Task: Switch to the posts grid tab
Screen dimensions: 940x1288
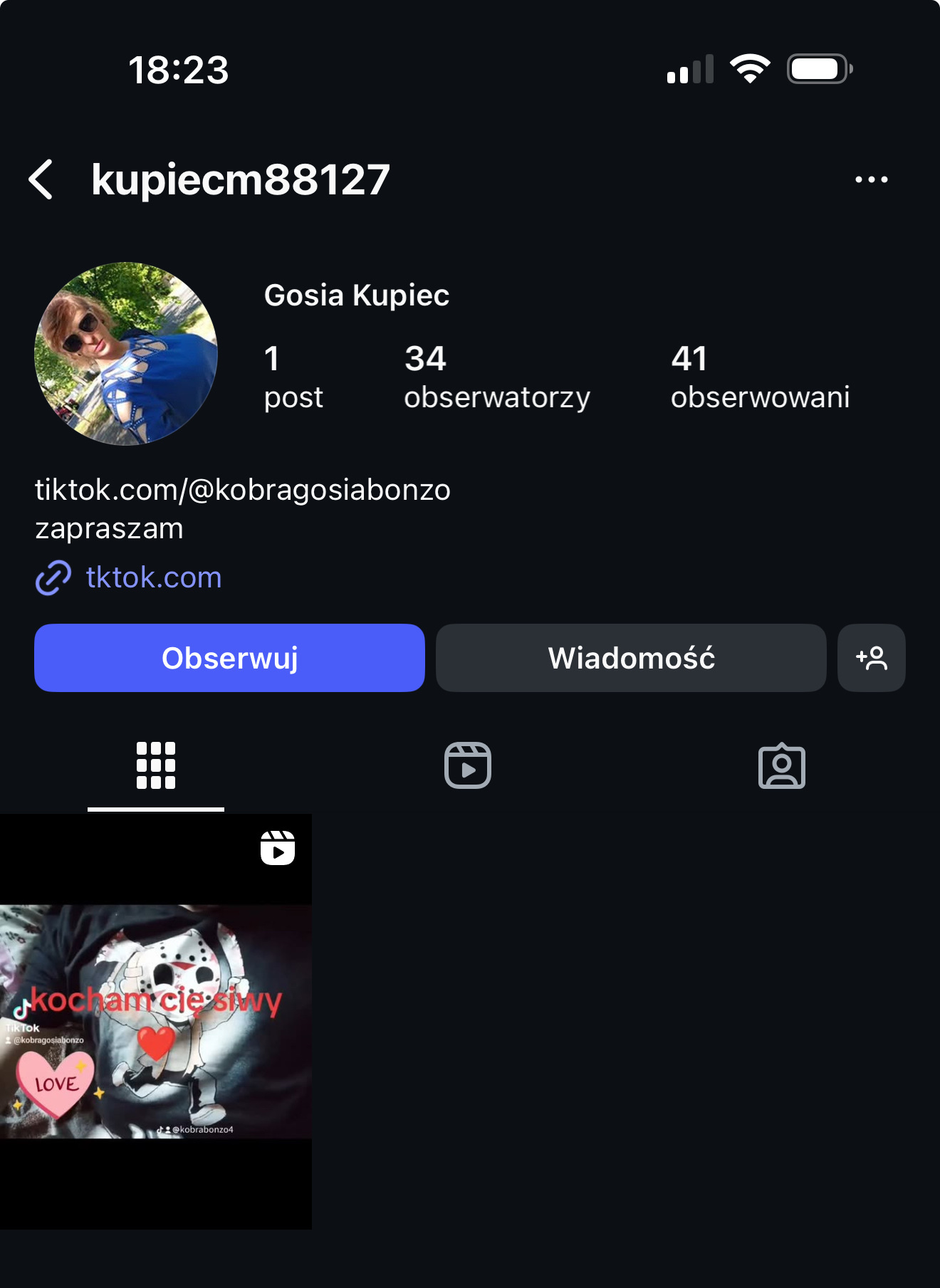Action: [x=156, y=766]
